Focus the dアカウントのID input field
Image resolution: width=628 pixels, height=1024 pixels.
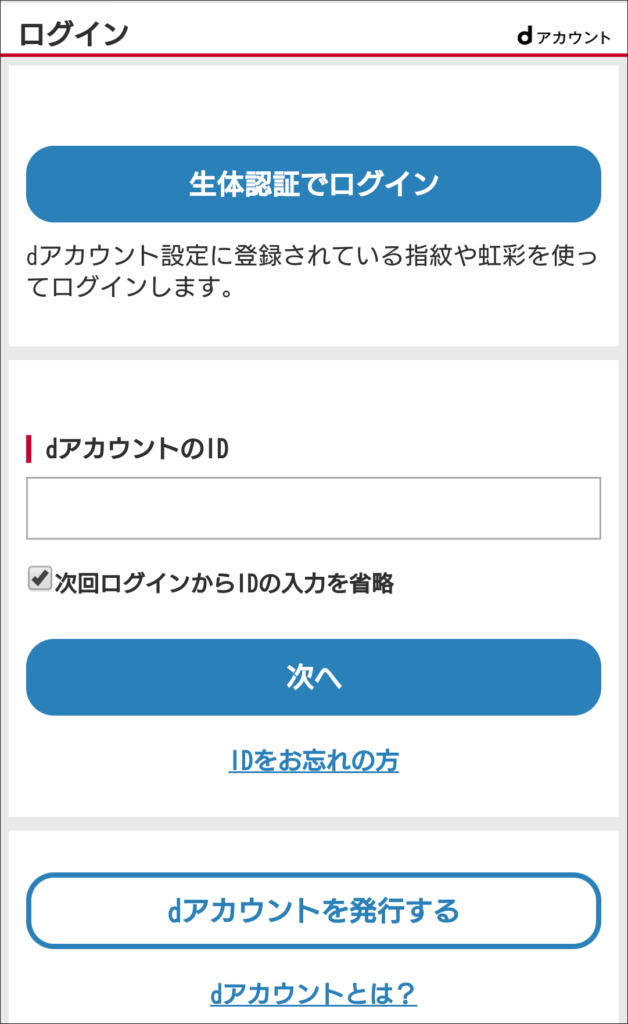coord(313,508)
